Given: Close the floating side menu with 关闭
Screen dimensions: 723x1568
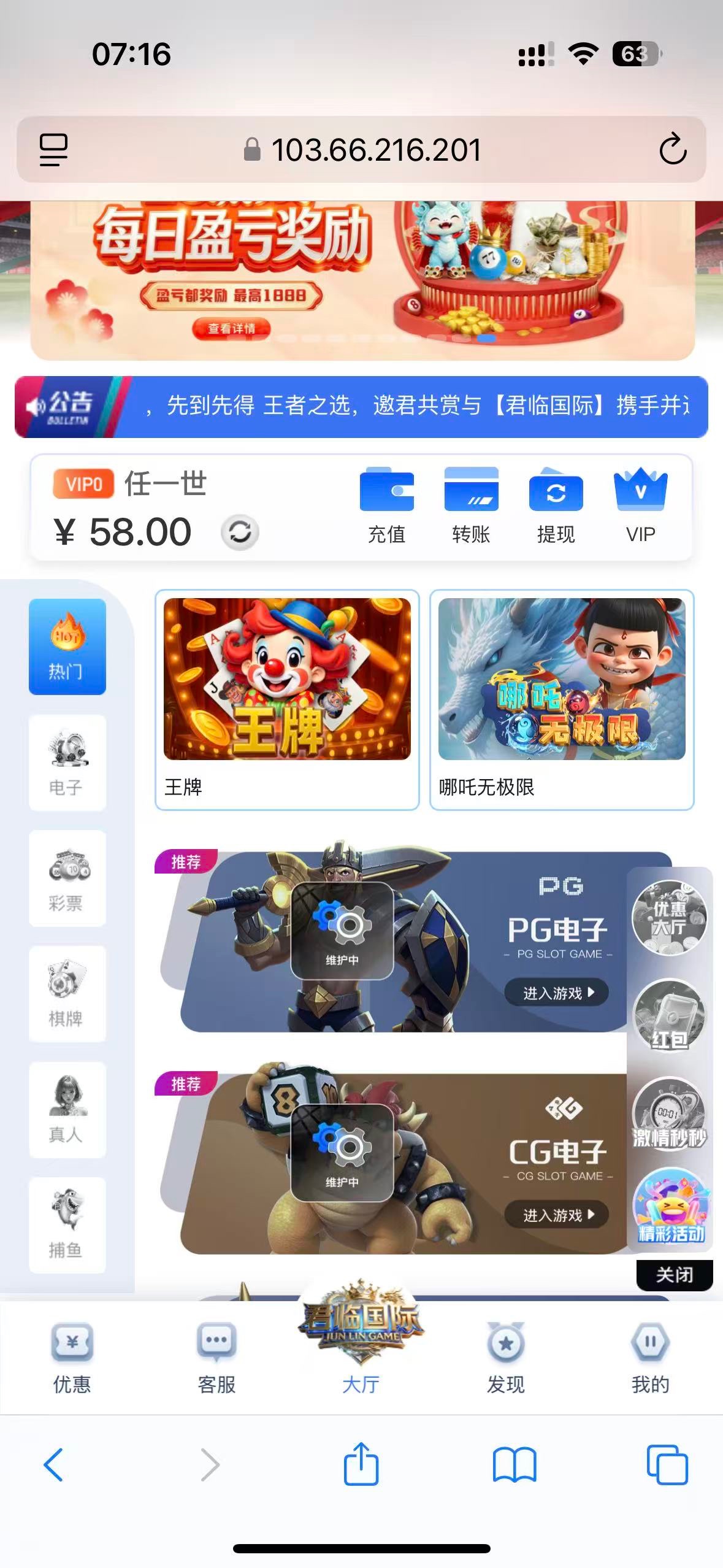Looking at the screenshot, I should 674,1275.
